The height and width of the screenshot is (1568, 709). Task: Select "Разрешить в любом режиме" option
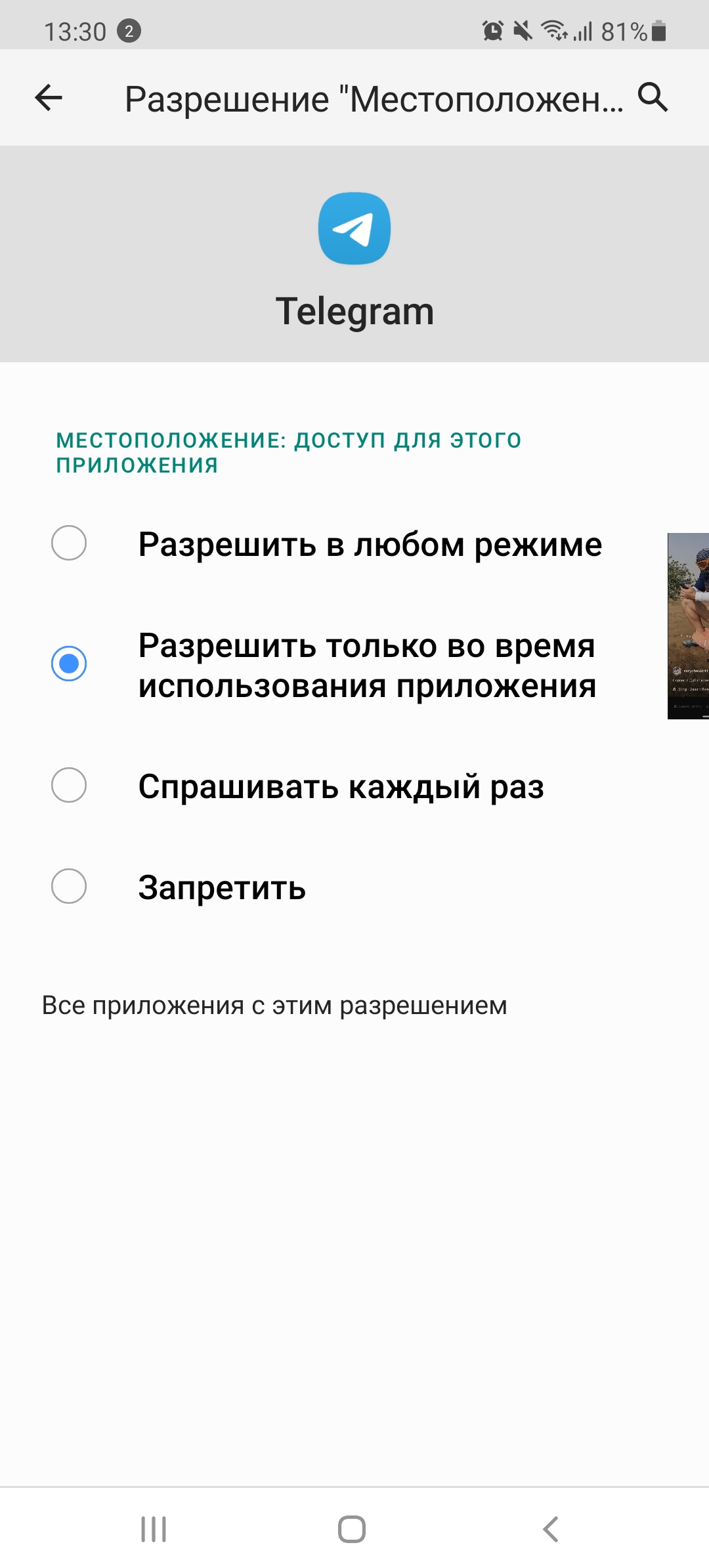pos(69,543)
